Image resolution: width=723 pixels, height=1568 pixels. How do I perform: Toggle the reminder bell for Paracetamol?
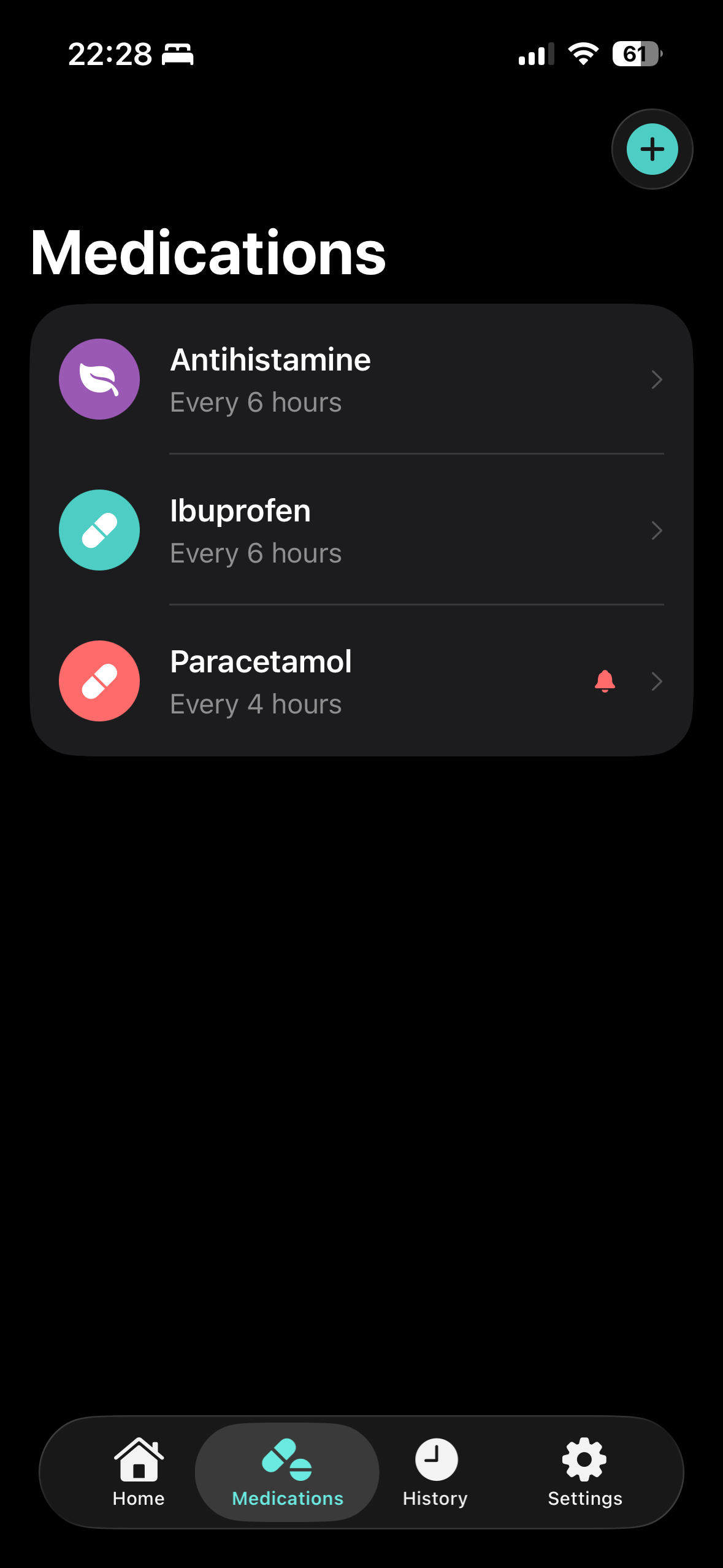pos(605,682)
